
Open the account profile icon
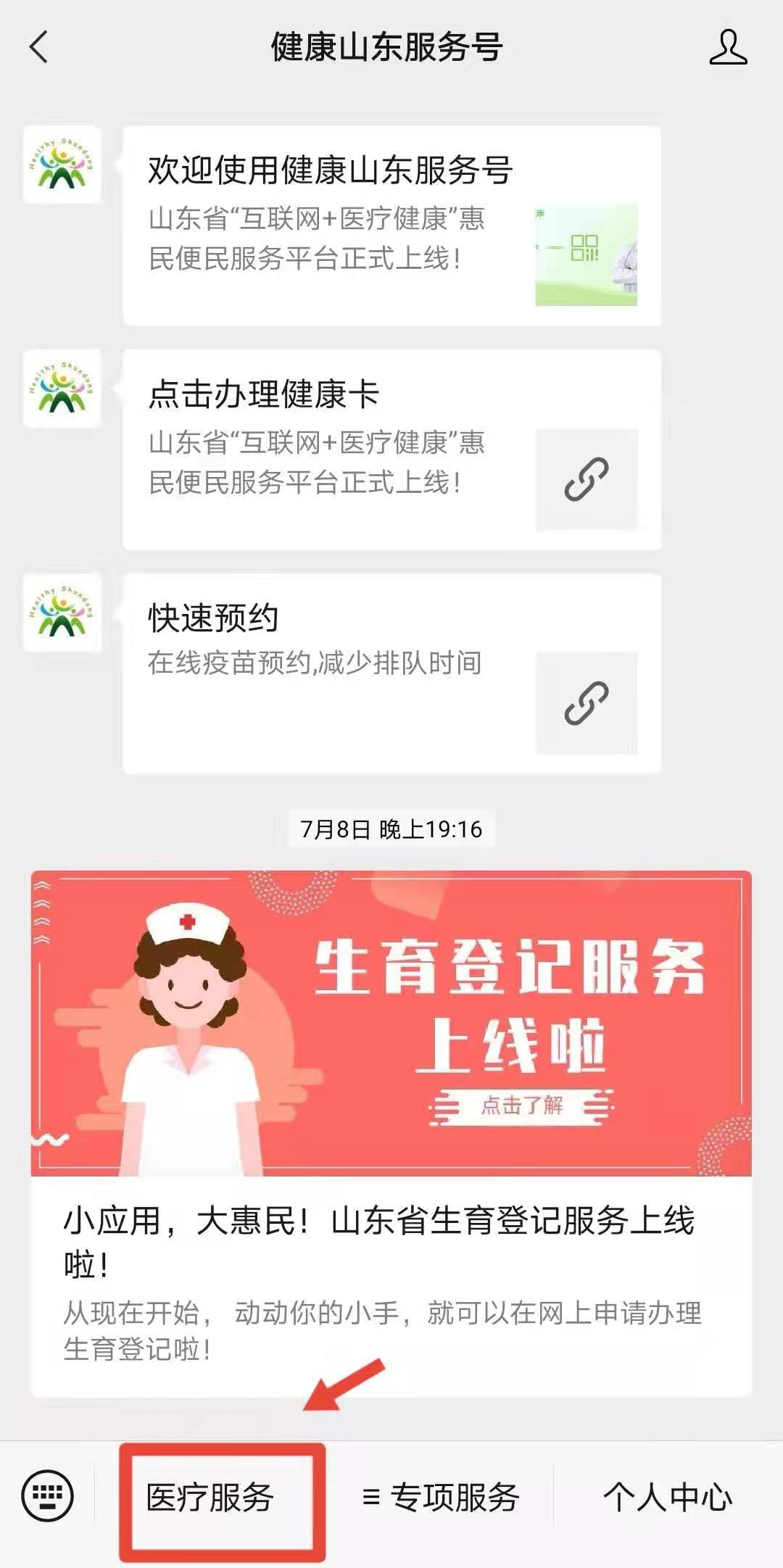click(x=727, y=48)
